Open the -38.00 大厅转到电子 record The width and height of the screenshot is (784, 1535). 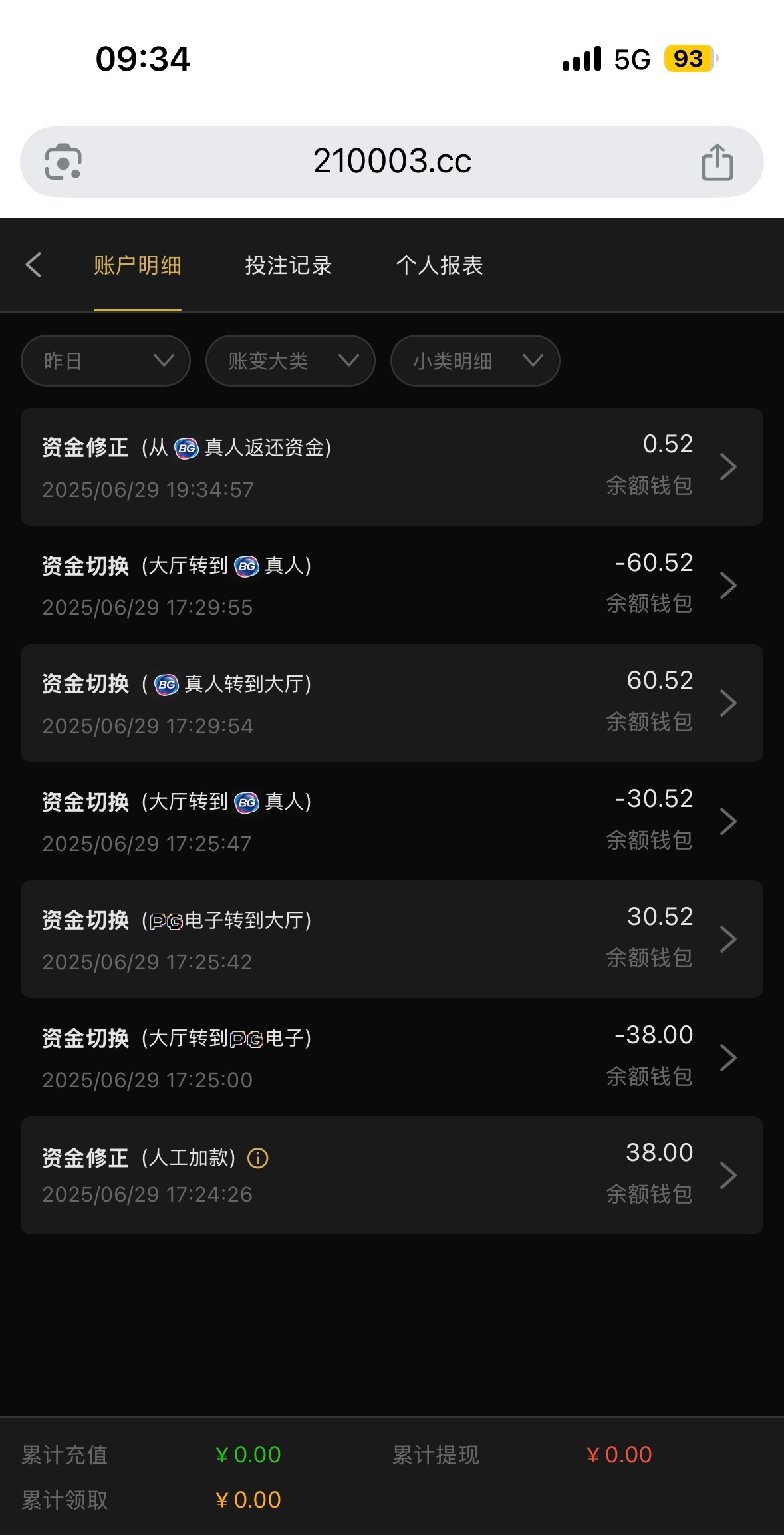coord(392,1057)
